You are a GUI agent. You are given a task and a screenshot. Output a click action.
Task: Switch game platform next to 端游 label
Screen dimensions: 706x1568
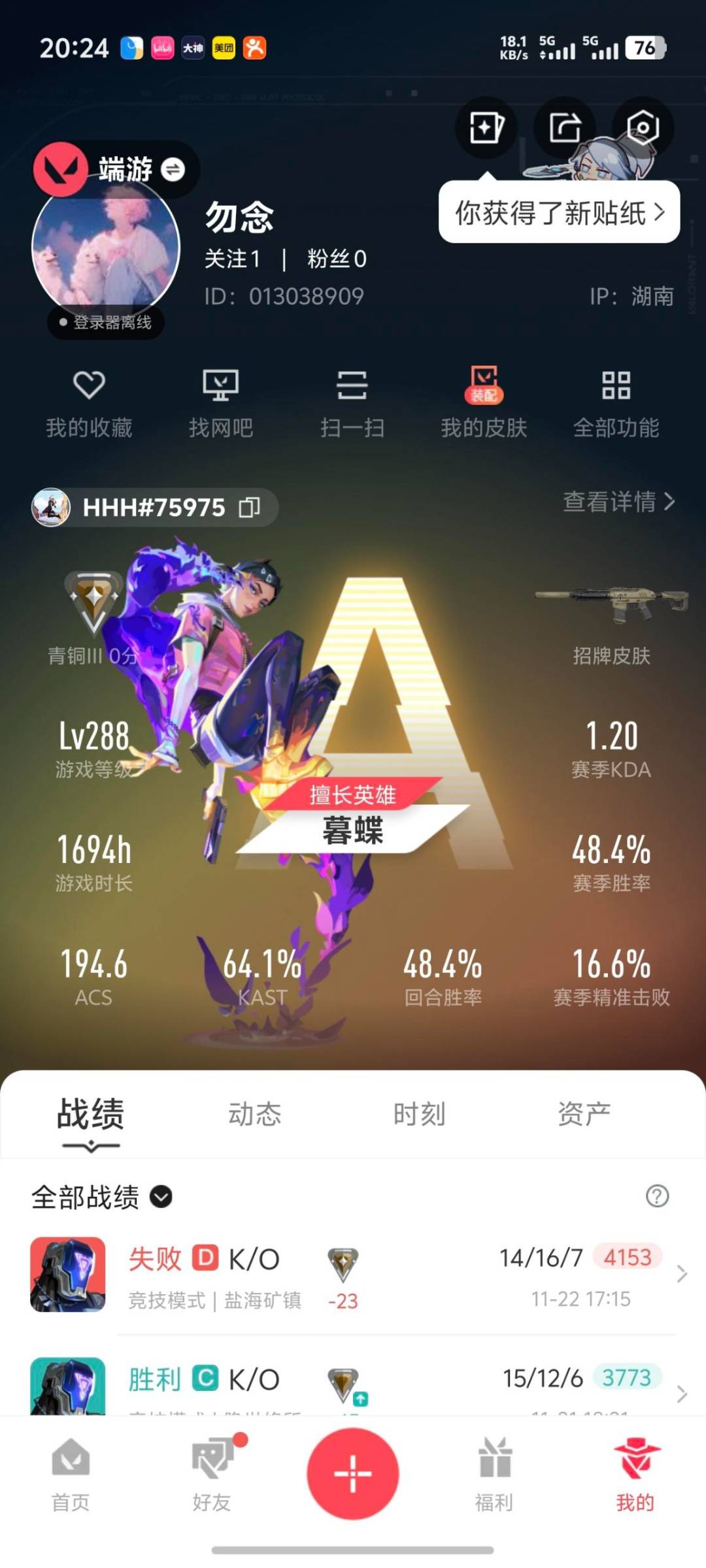(171, 171)
